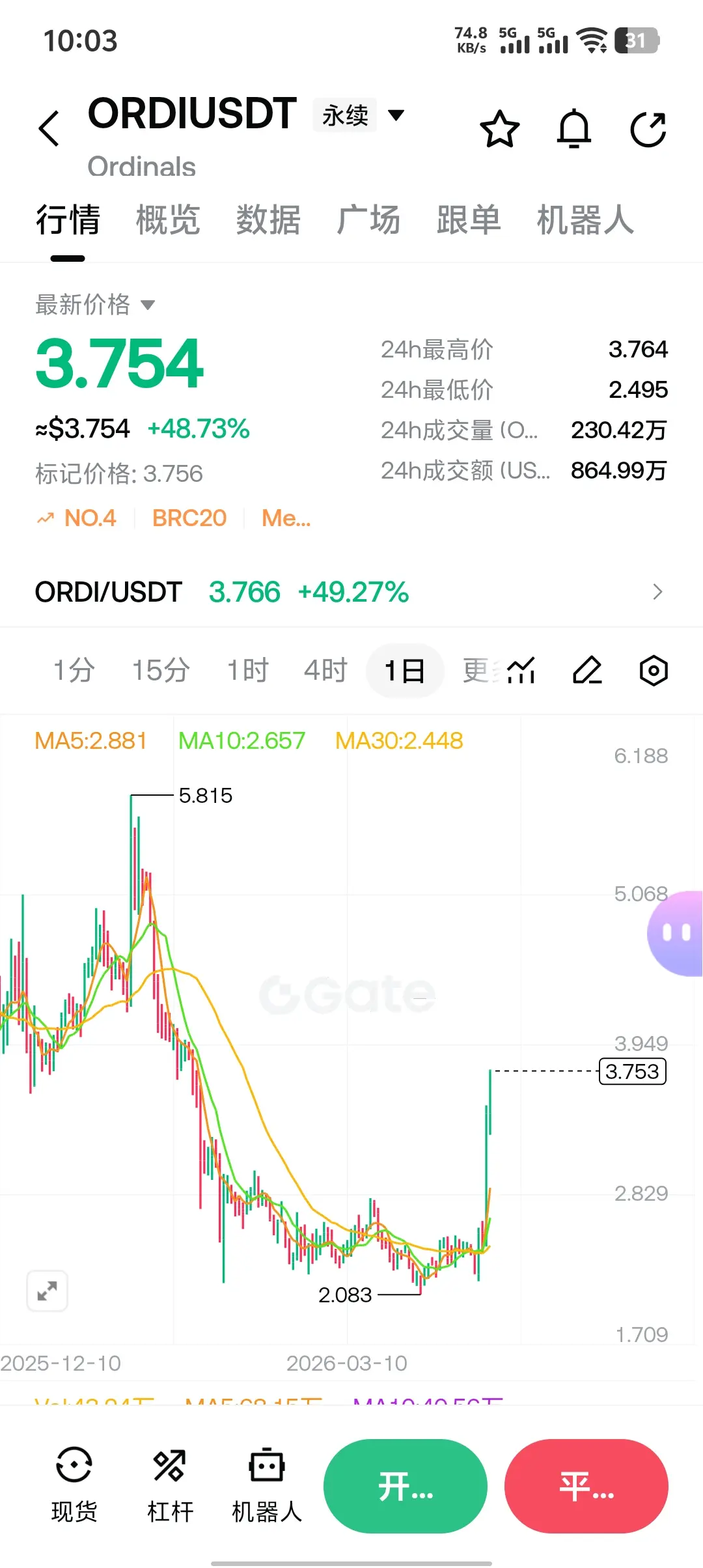The width and height of the screenshot is (703, 1568).
Task: Select the 4时 chart interval
Action: [x=325, y=670]
